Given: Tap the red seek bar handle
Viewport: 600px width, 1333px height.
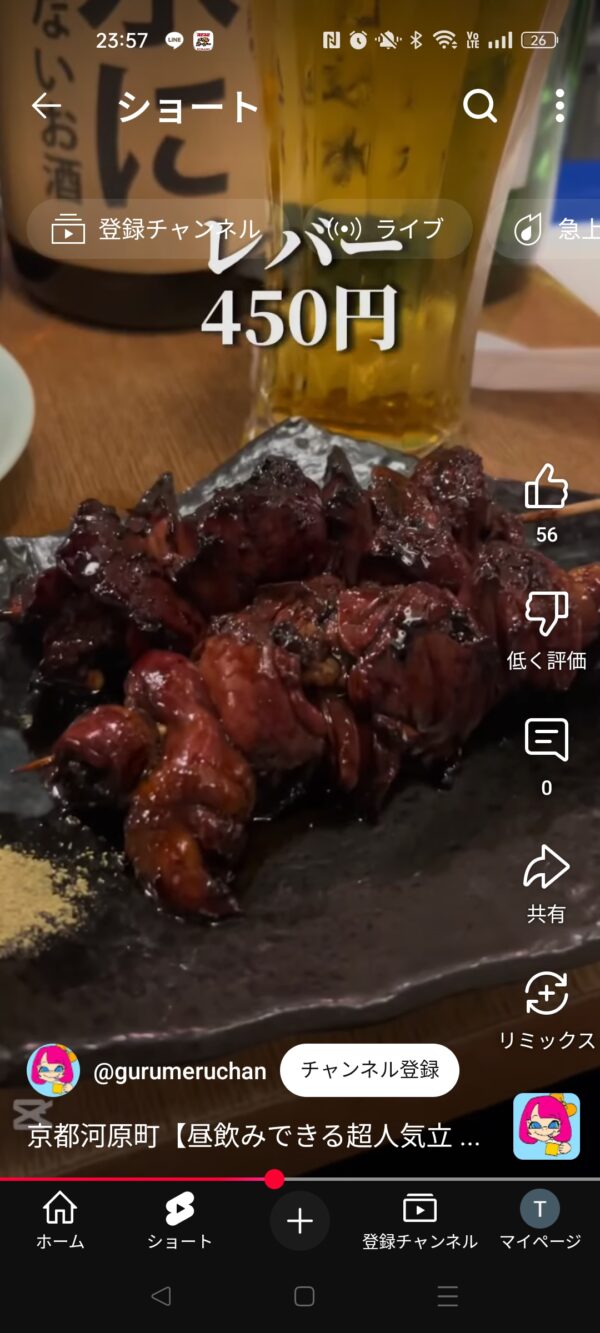Looking at the screenshot, I should [x=274, y=1180].
